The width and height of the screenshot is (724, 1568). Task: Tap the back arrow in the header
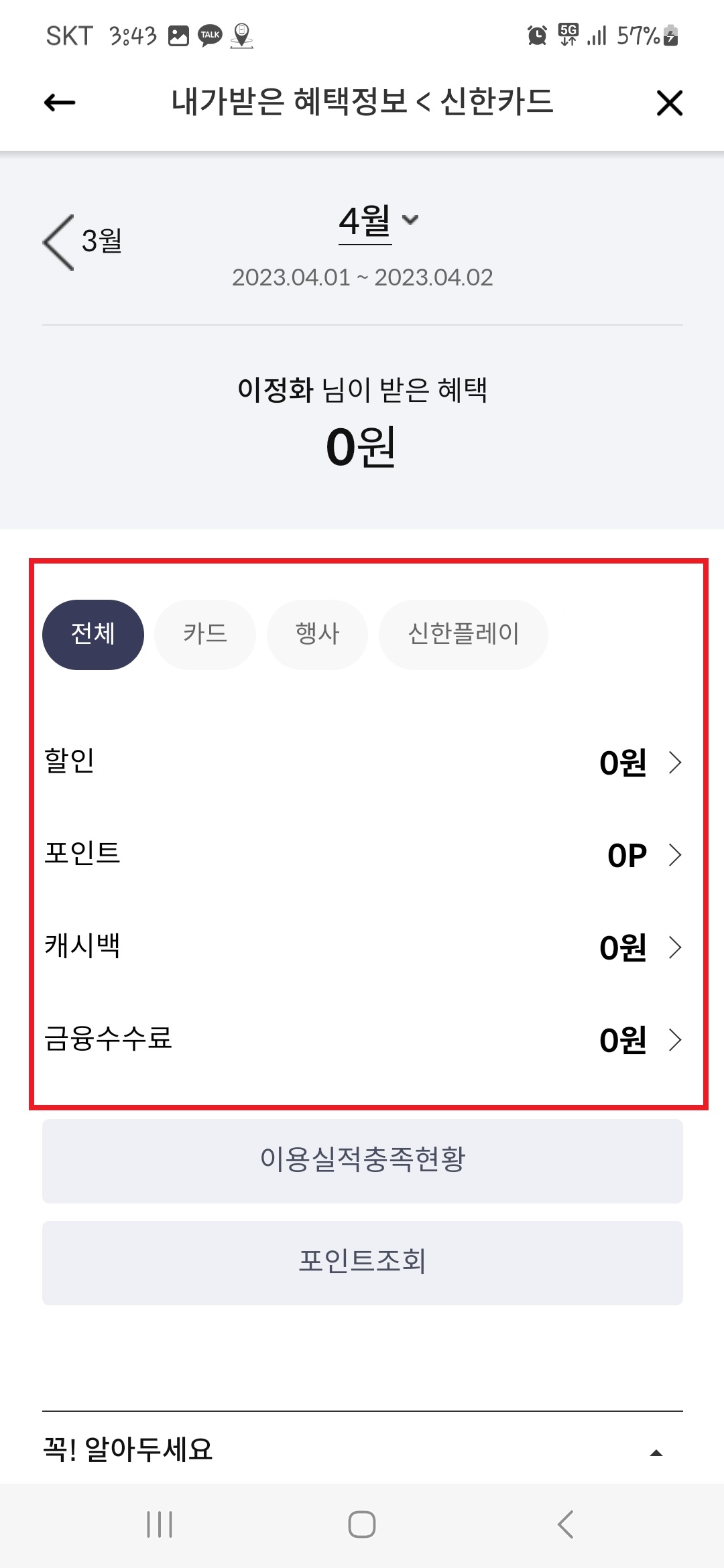(x=58, y=103)
